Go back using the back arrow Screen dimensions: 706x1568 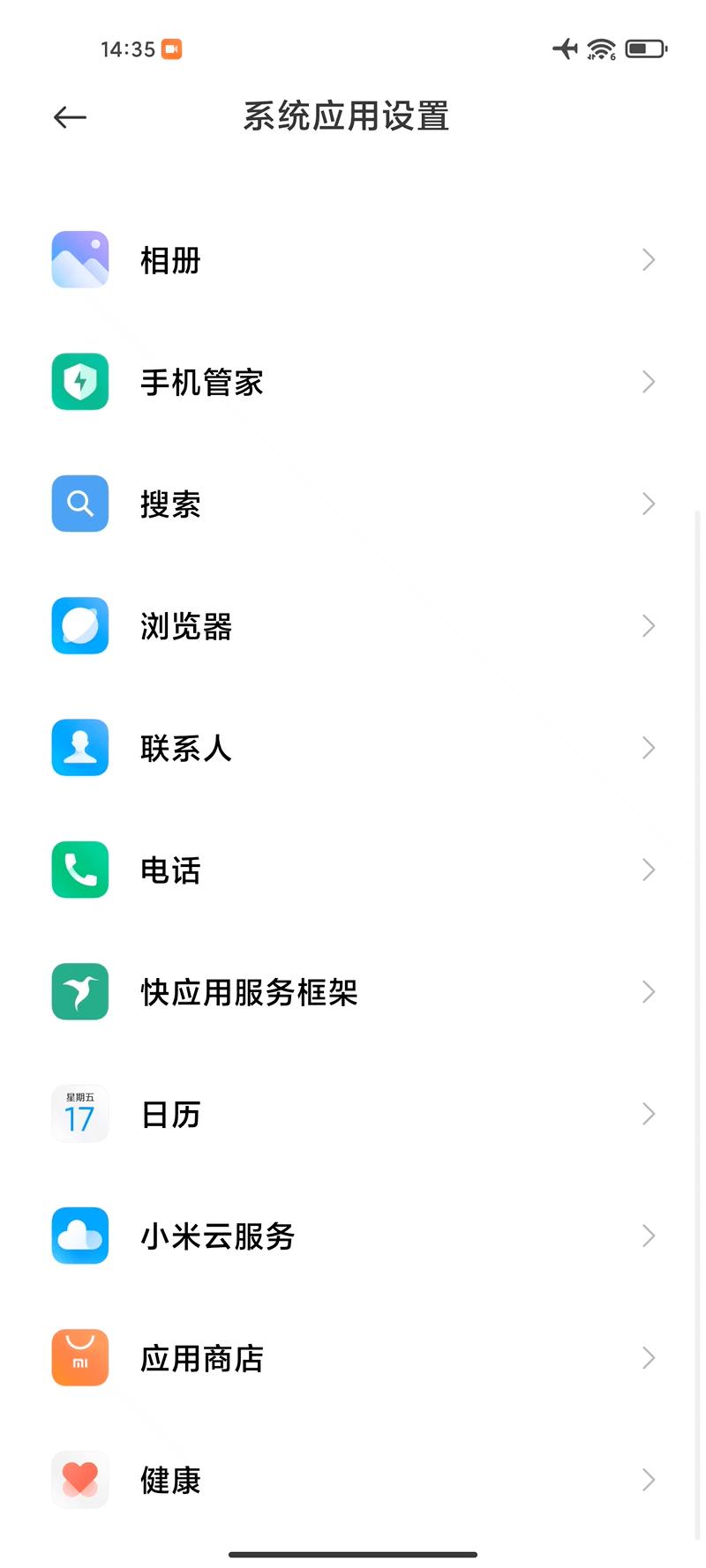(x=69, y=116)
